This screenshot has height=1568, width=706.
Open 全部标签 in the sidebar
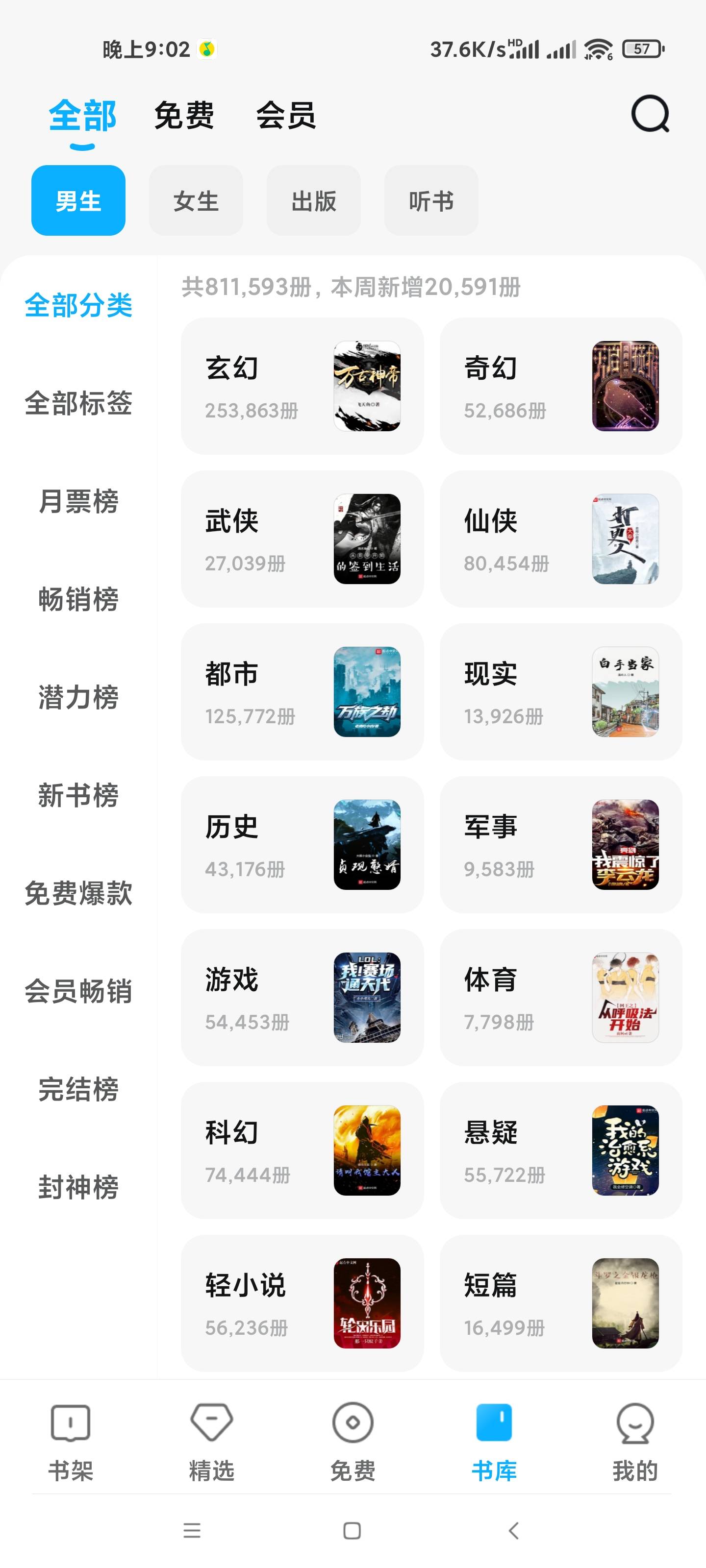[78, 403]
